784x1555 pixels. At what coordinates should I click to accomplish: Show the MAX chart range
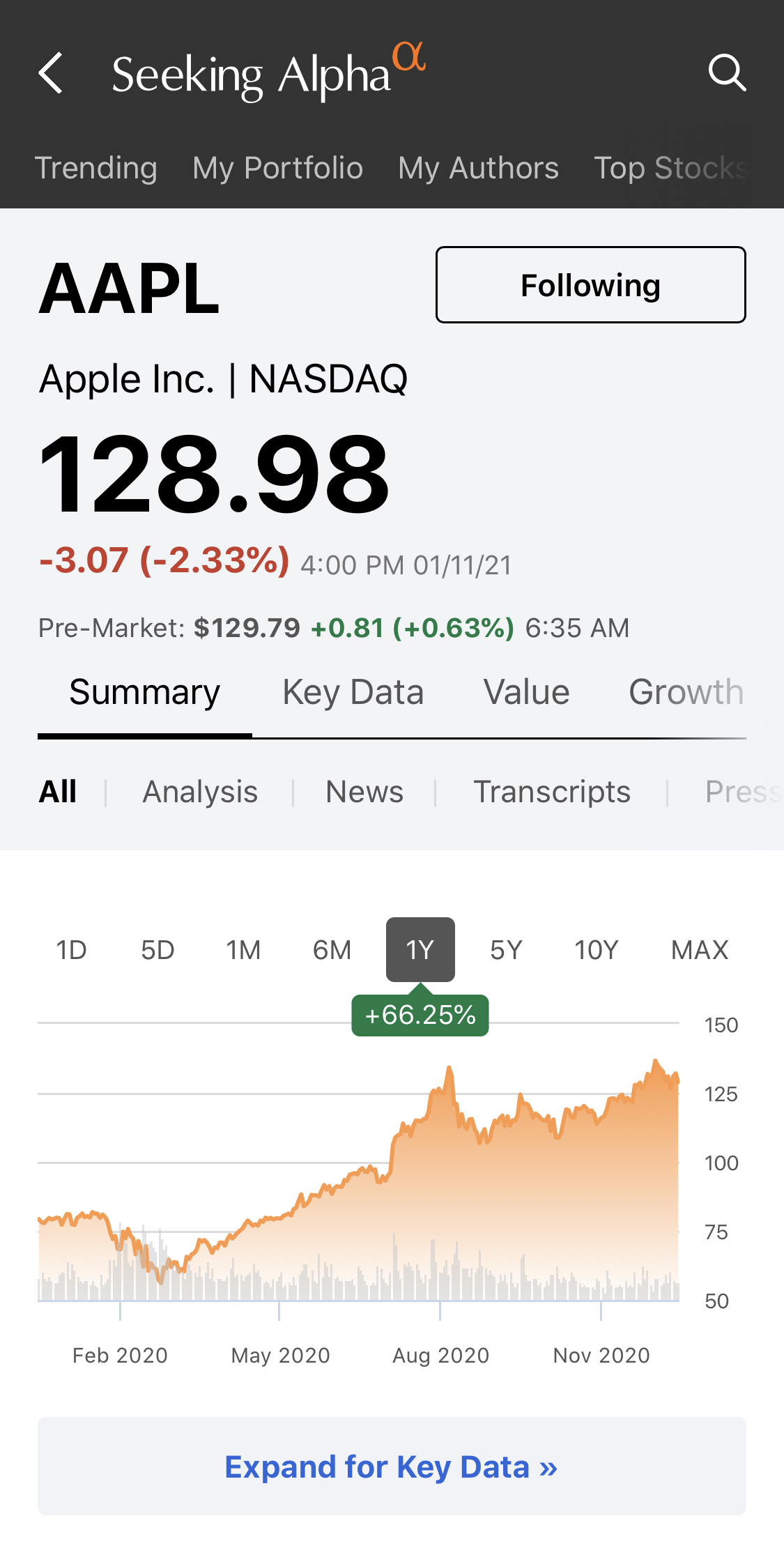point(700,950)
